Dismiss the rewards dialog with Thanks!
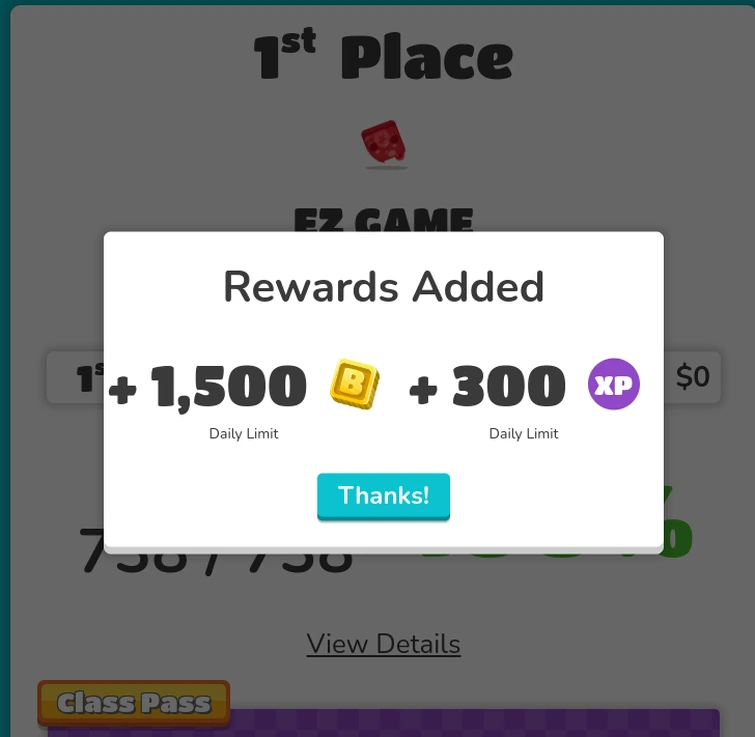 tap(383, 496)
